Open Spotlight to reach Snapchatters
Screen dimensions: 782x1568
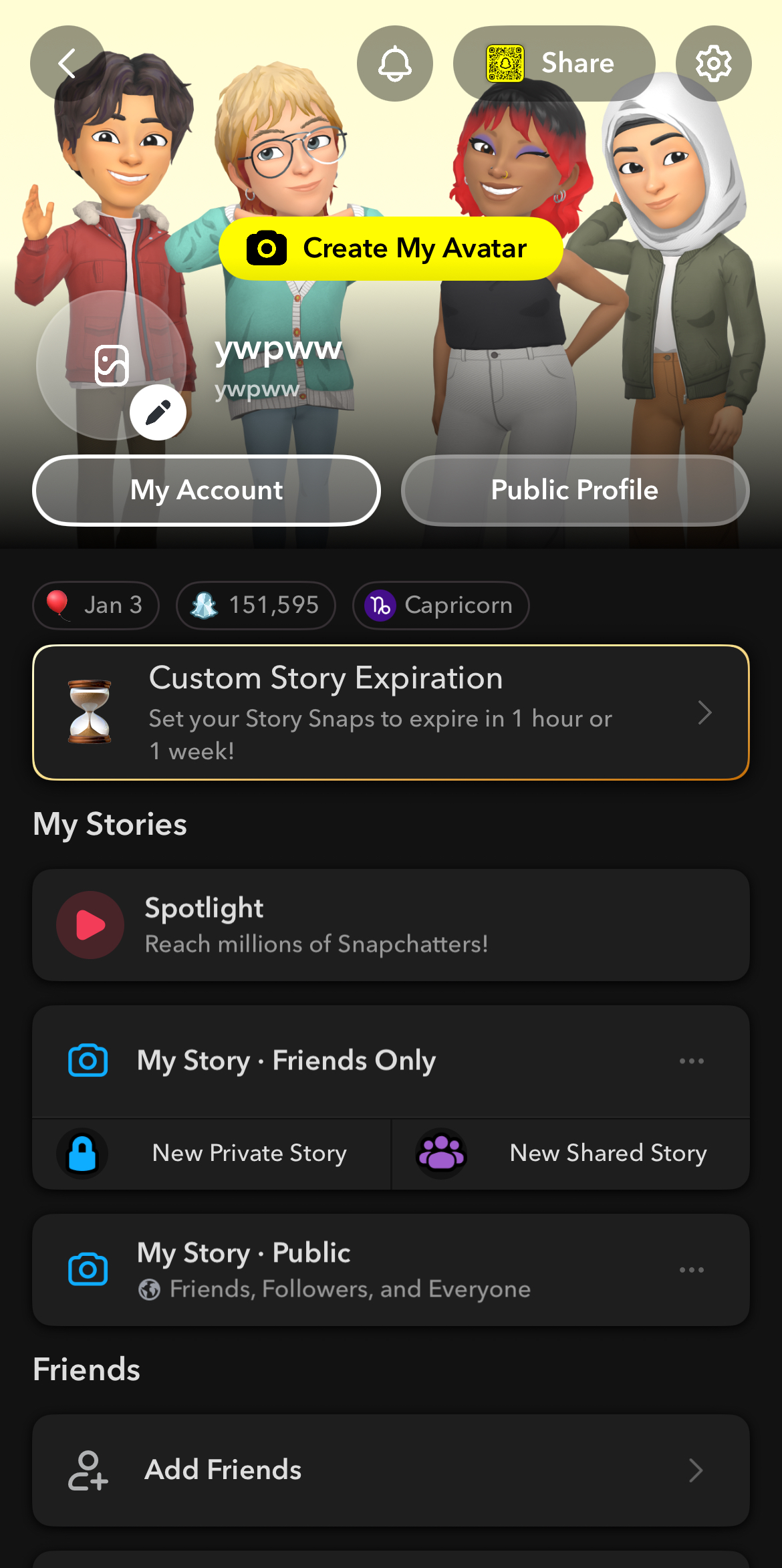(x=391, y=925)
